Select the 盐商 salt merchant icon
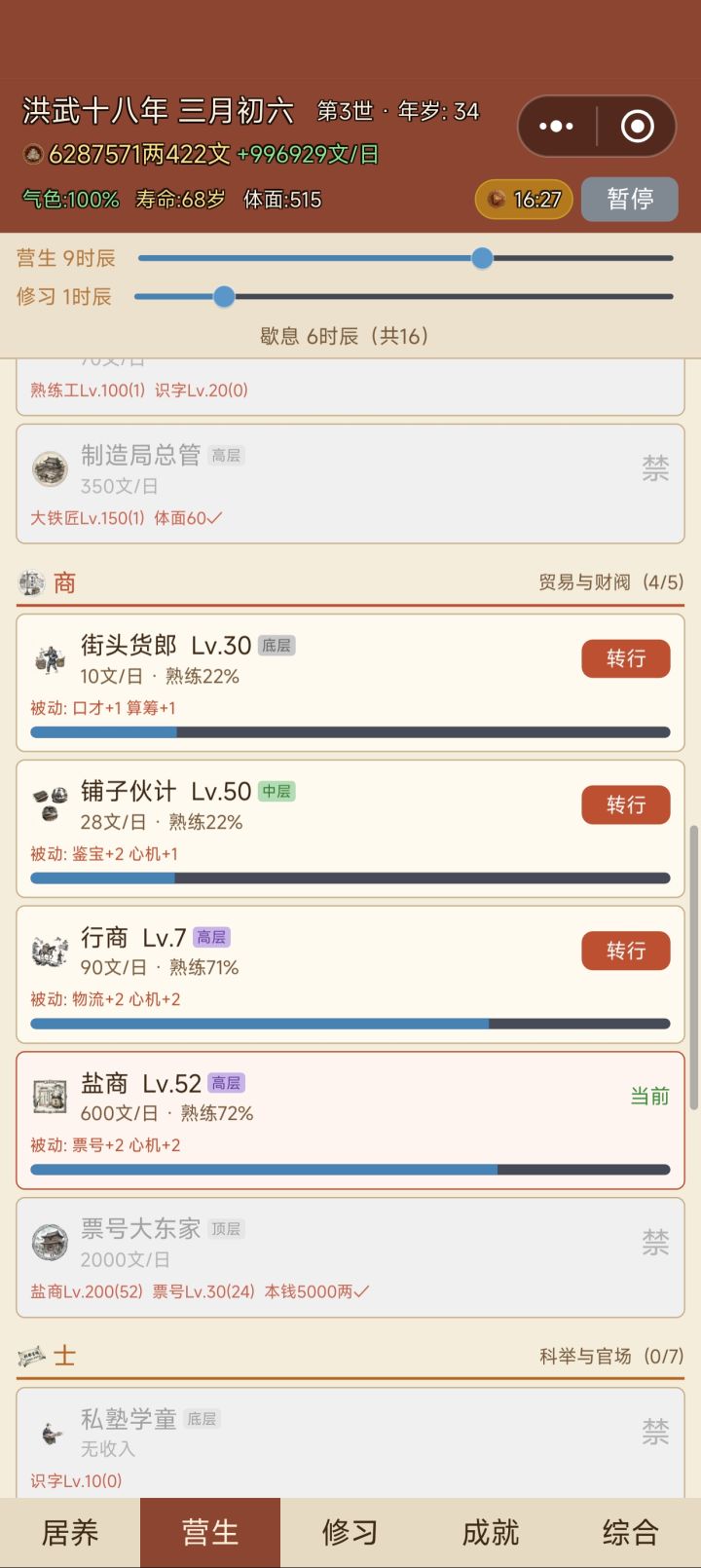Viewport: 701px width, 1568px height. click(51, 1096)
